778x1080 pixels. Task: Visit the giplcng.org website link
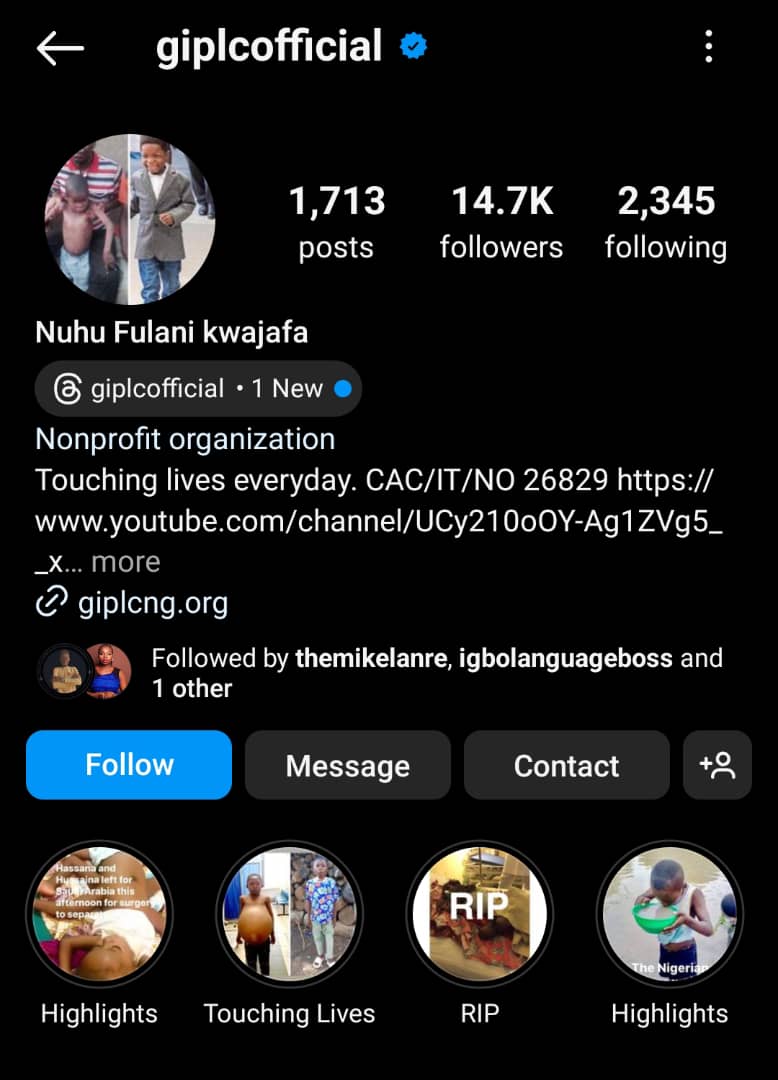click(x=152, y=603)
